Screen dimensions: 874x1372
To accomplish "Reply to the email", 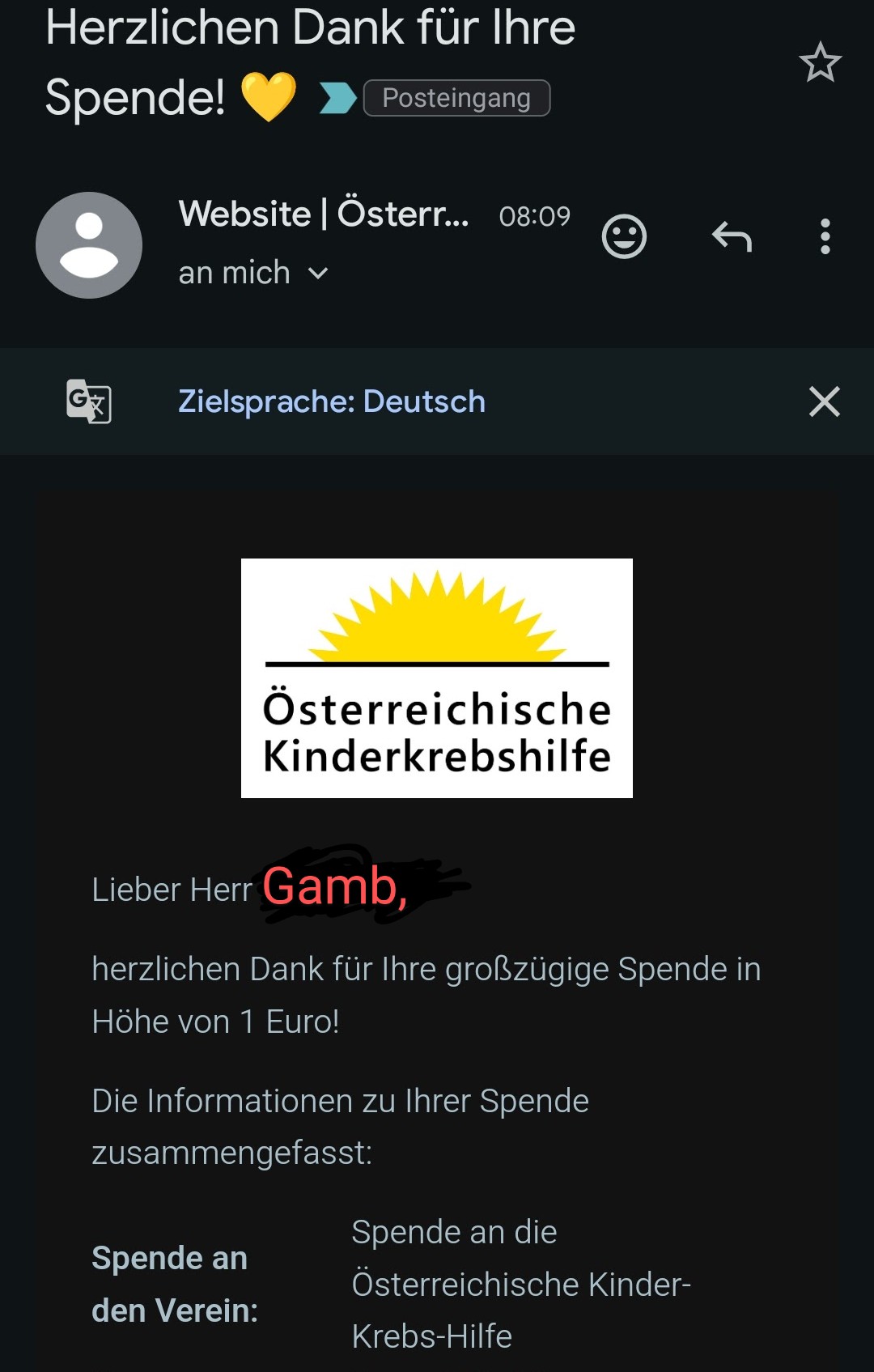I will 732,237.
